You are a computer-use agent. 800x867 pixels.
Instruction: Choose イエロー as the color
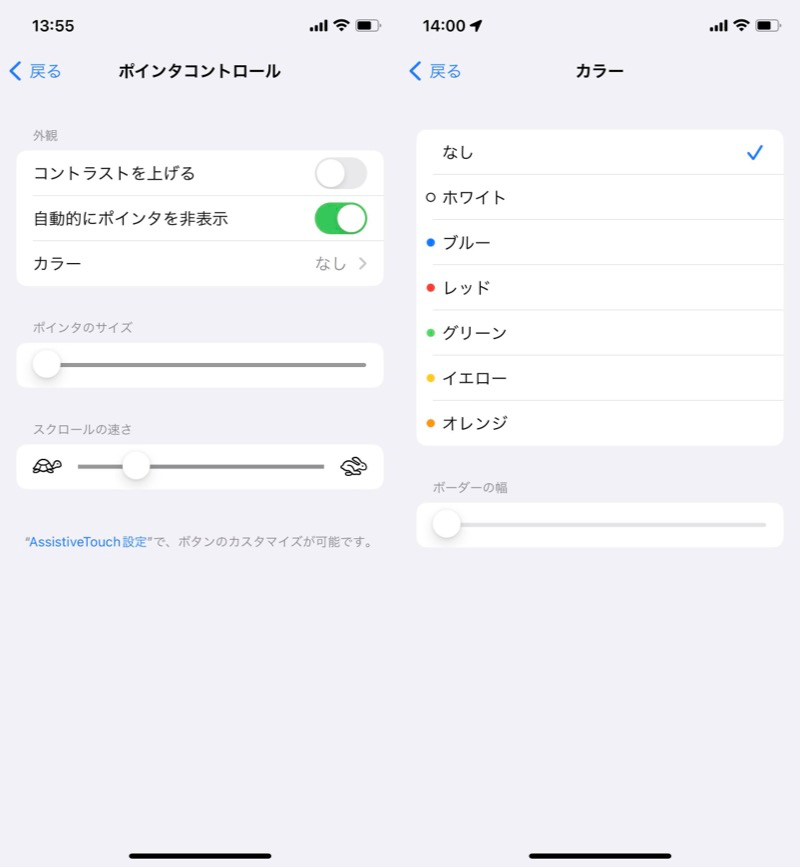click(600, 378)
